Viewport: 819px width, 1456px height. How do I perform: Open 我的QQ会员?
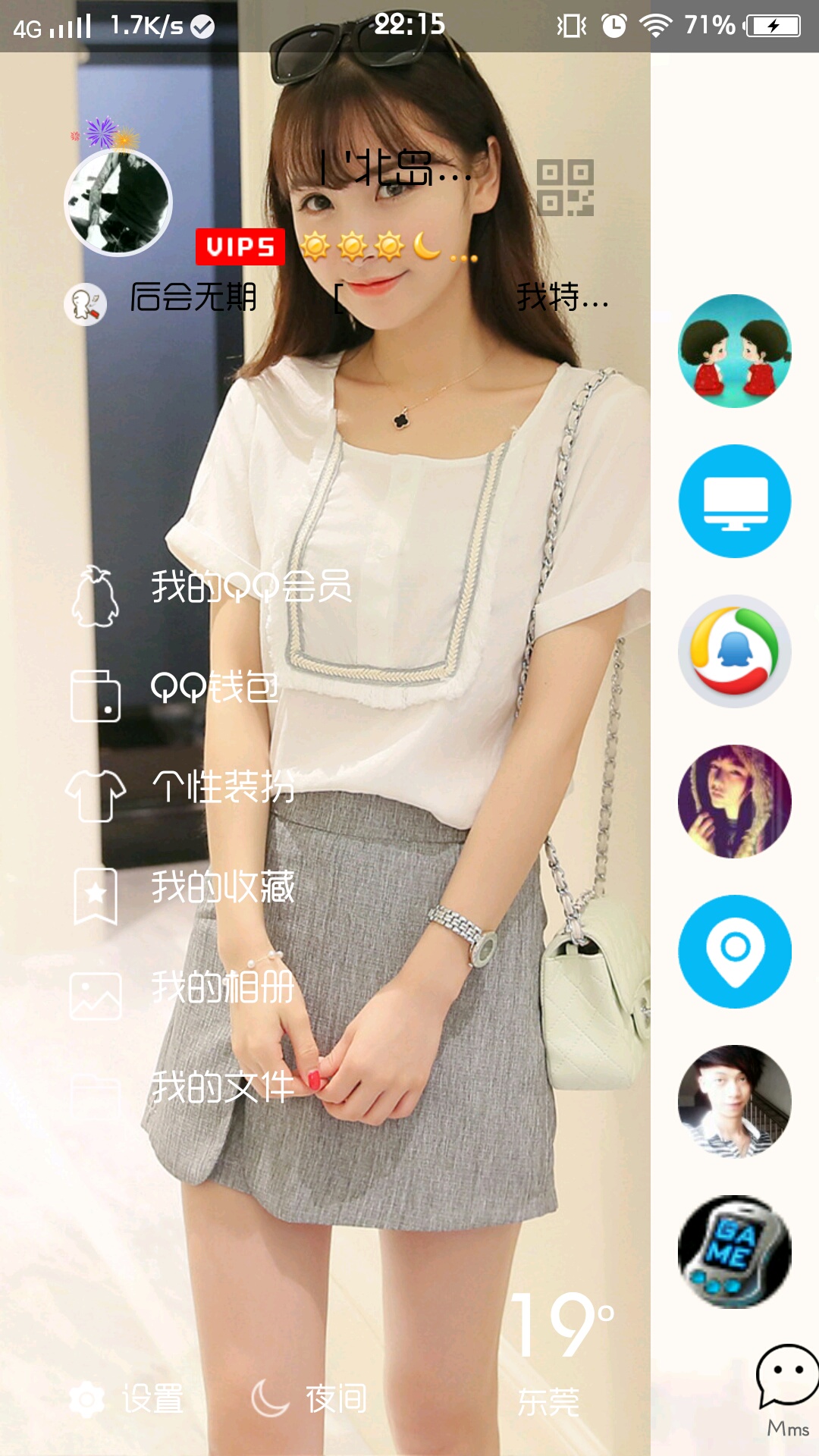(x=250, y=587)
